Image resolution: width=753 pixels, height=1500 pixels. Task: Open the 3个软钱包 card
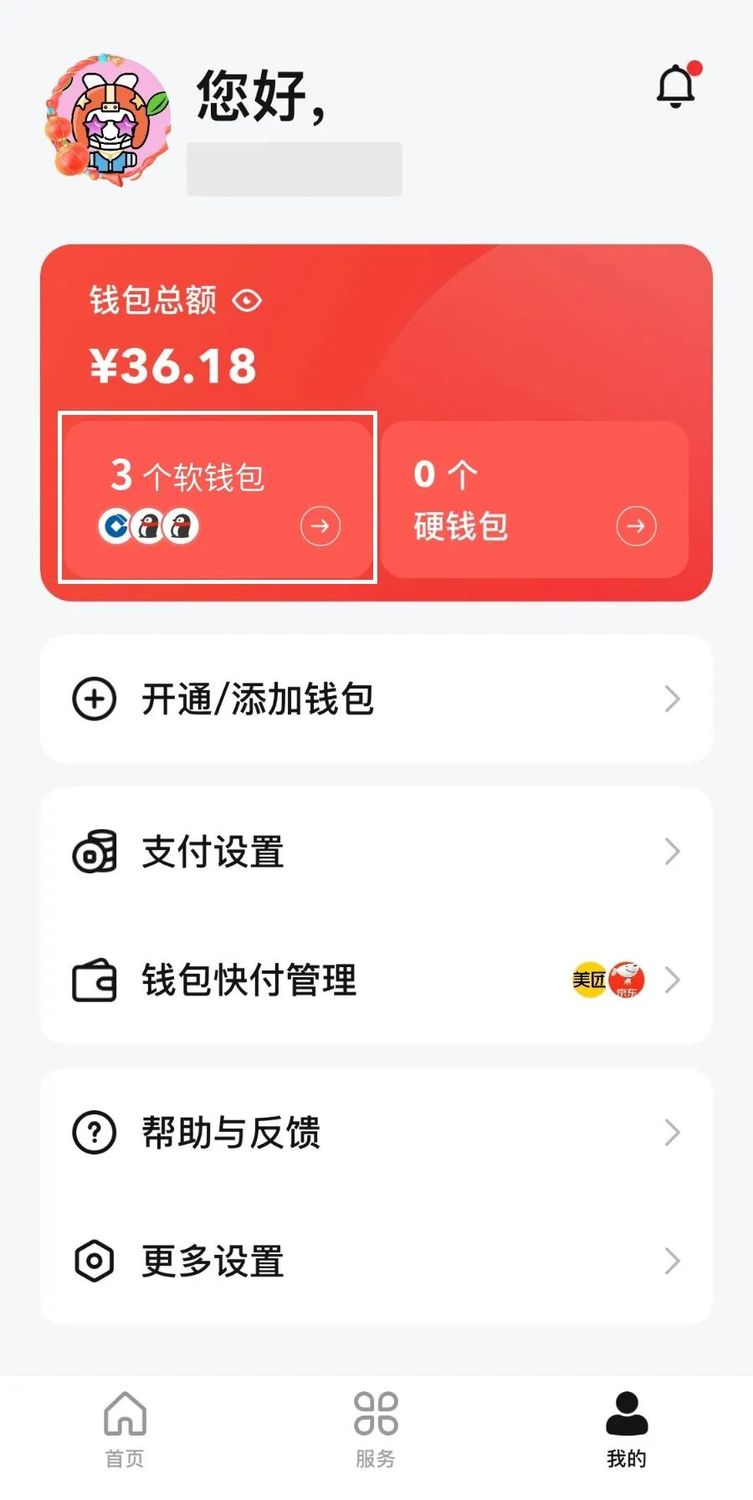pyautogui.click(x=217, y=497)
